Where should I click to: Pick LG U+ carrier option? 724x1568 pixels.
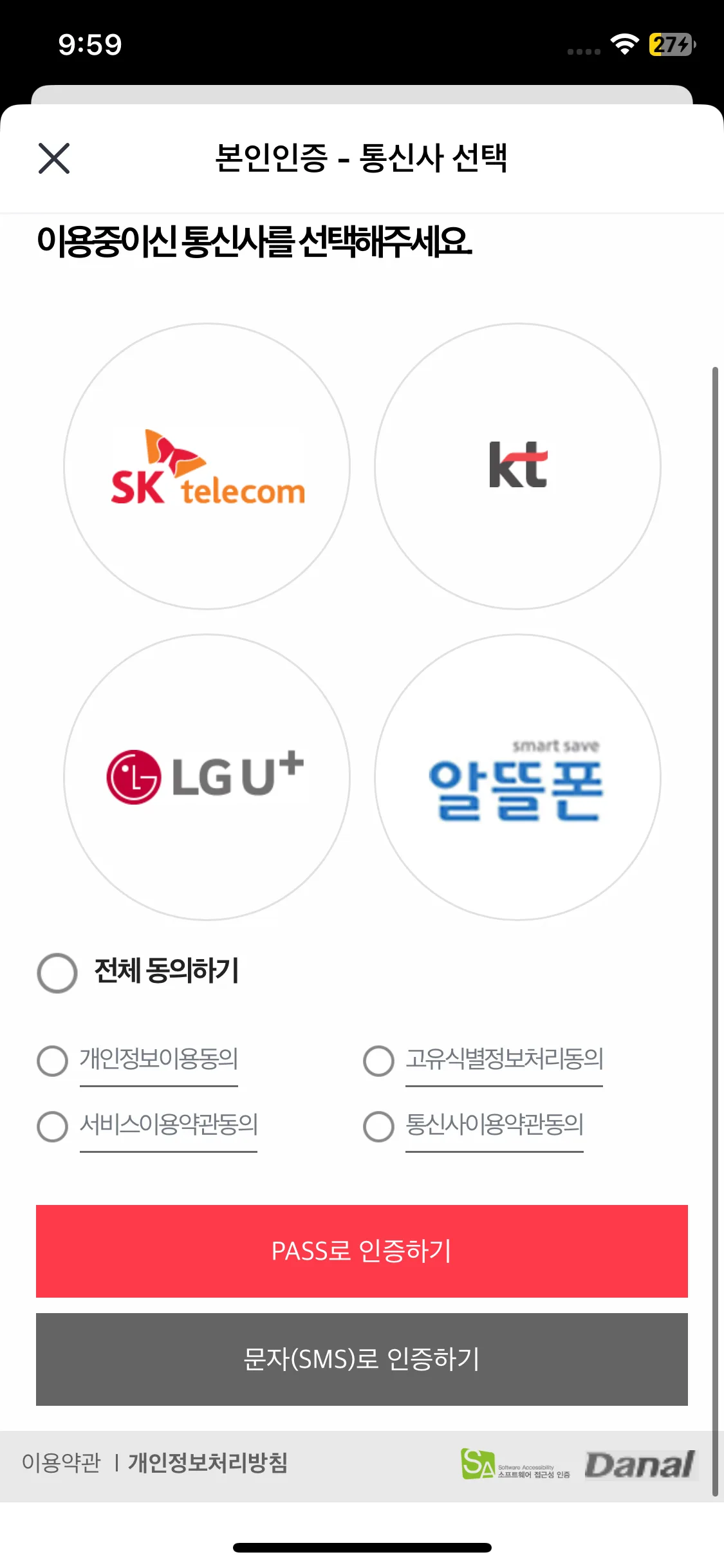207,778
